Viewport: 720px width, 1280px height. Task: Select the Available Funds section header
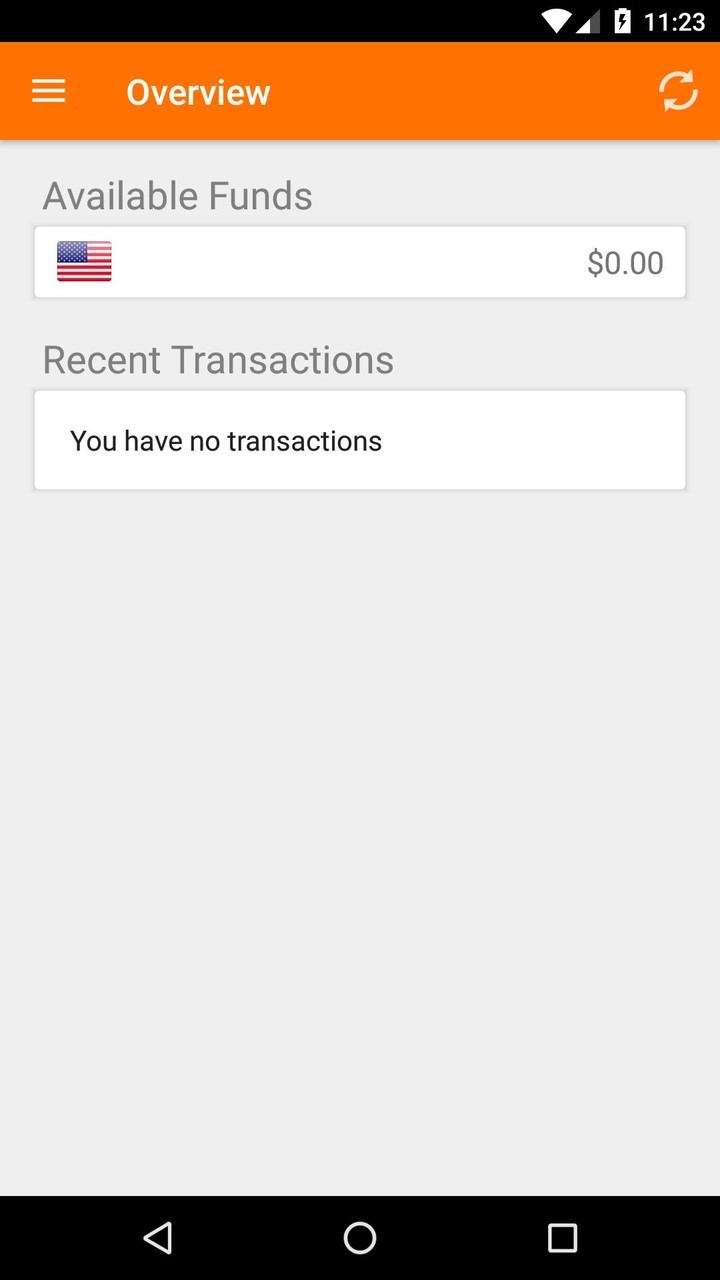pos(177,196)
